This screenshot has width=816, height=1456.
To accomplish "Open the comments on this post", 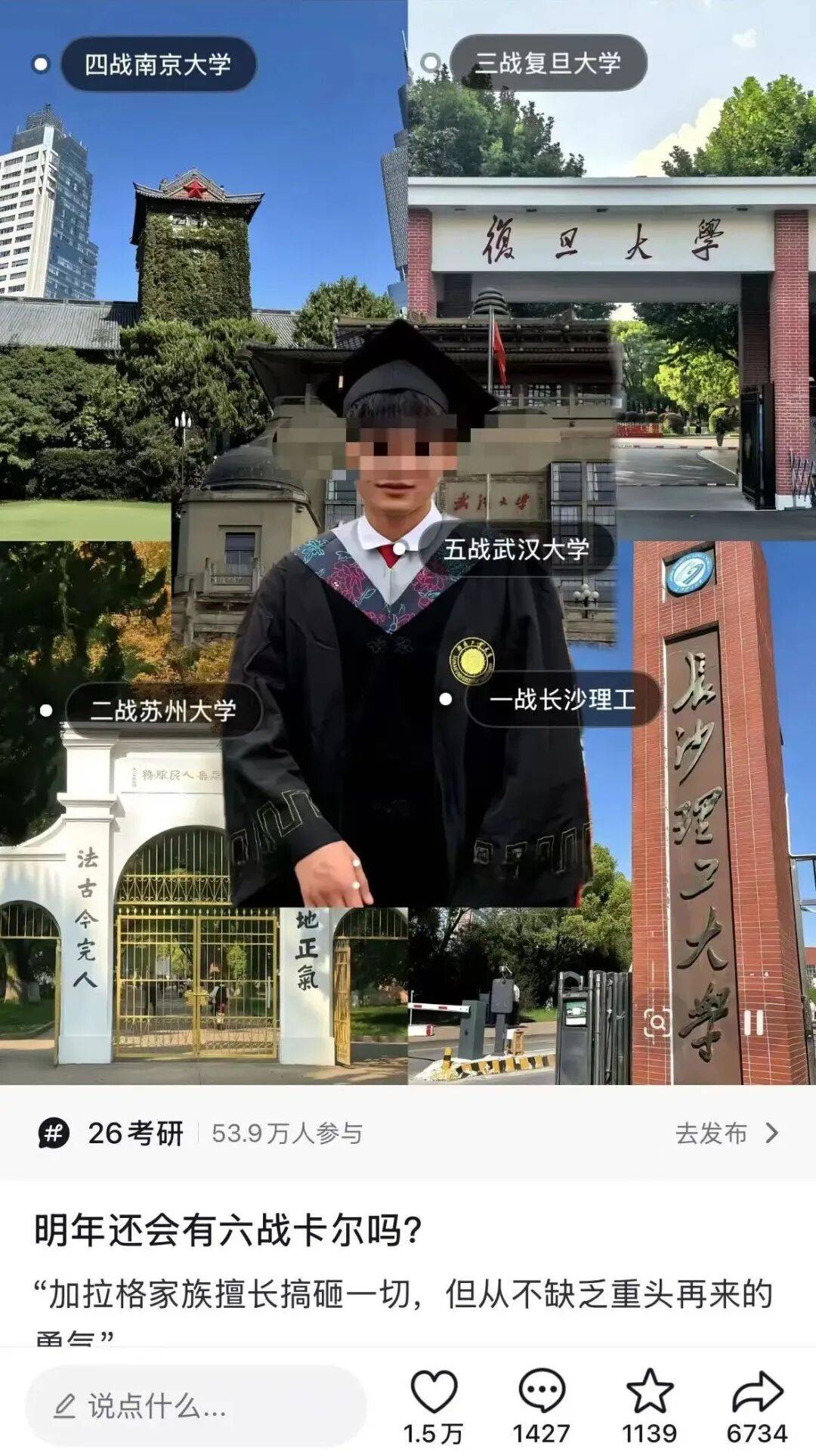I will (542, 1392).
